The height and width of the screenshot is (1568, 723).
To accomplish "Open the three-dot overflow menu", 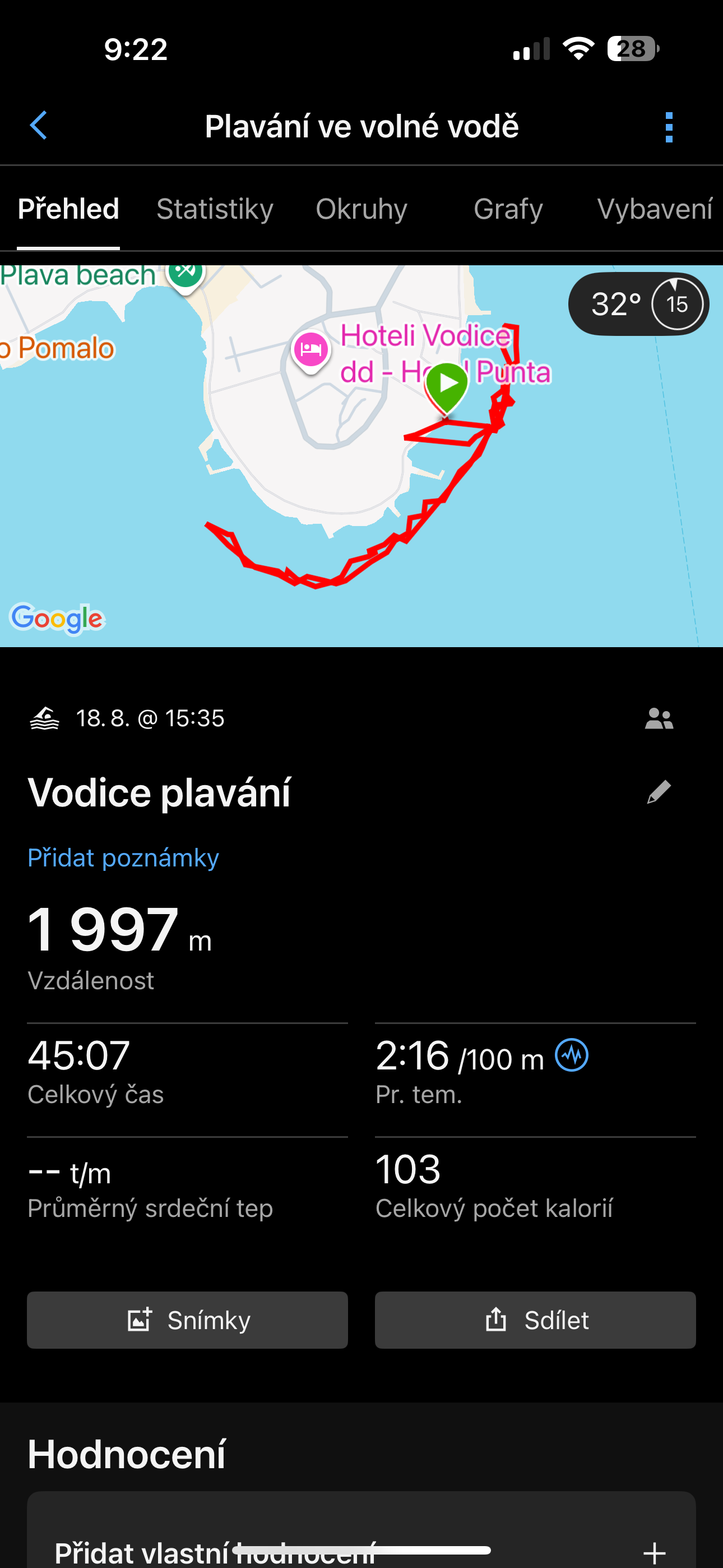I will coord(669,127).
